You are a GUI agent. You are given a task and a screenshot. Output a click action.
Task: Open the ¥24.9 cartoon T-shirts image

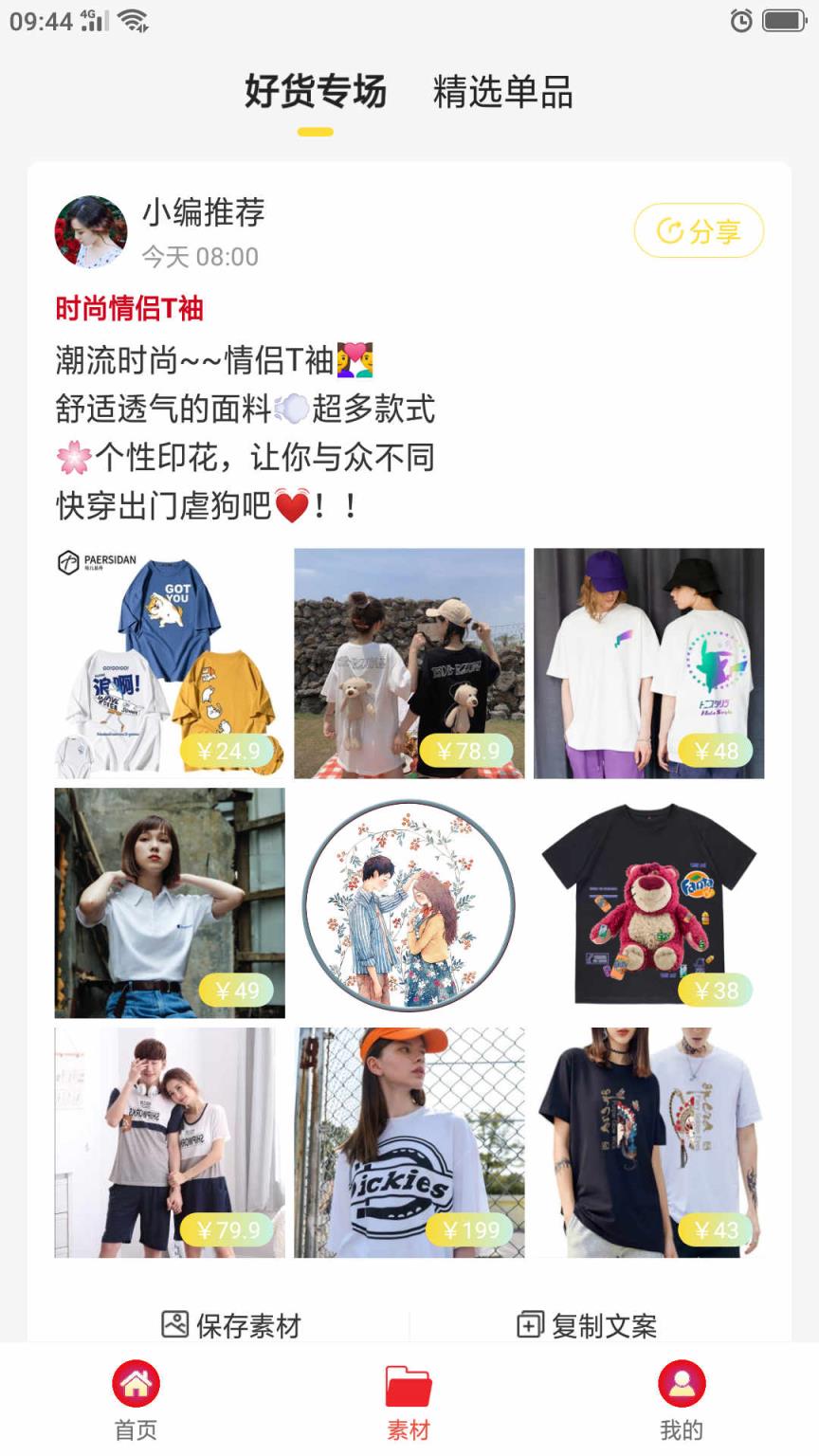pos(170,663)
